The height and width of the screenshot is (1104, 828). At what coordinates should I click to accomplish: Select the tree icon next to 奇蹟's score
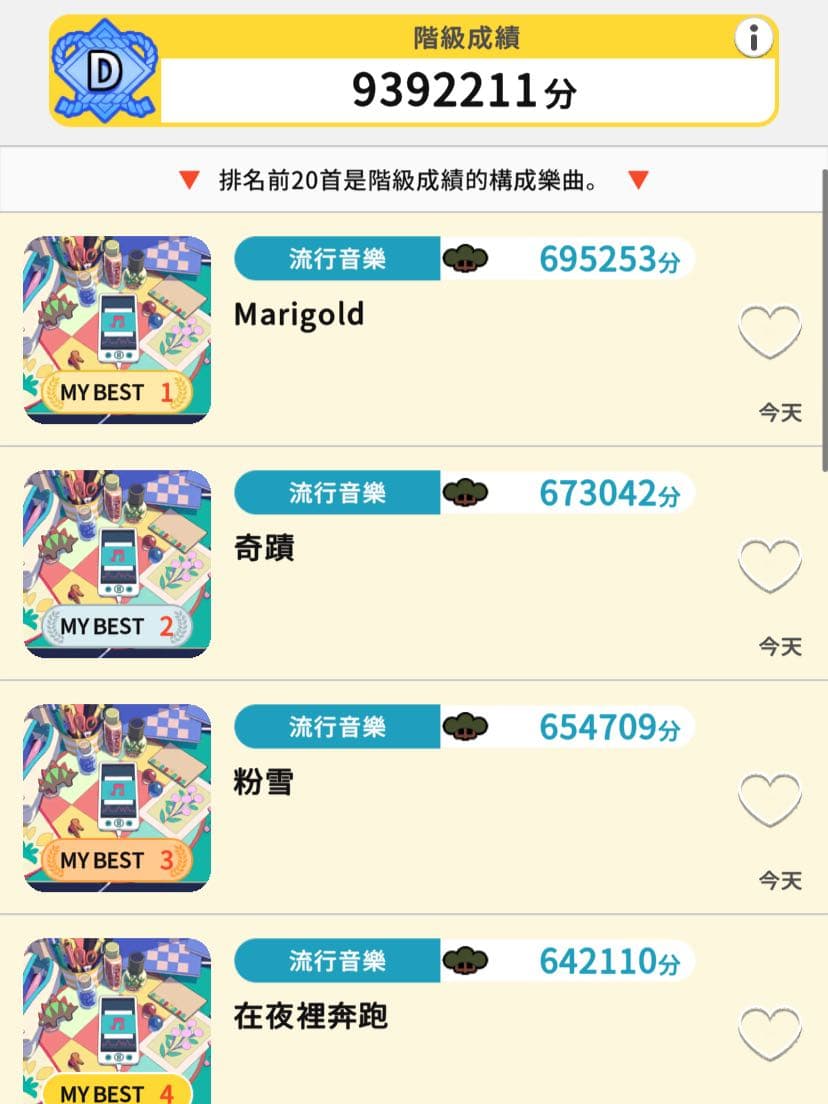(464, 492)
